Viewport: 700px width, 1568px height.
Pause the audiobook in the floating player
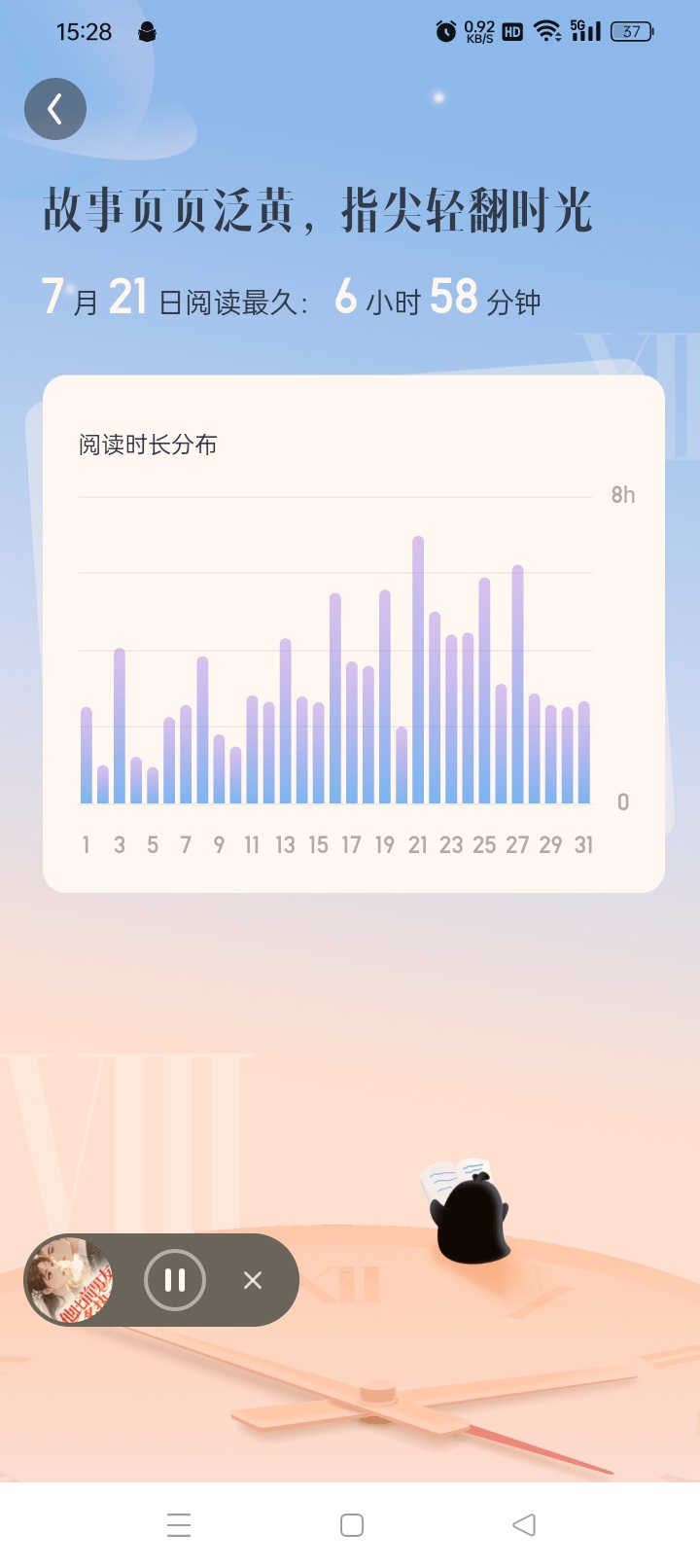point(175,1280)
